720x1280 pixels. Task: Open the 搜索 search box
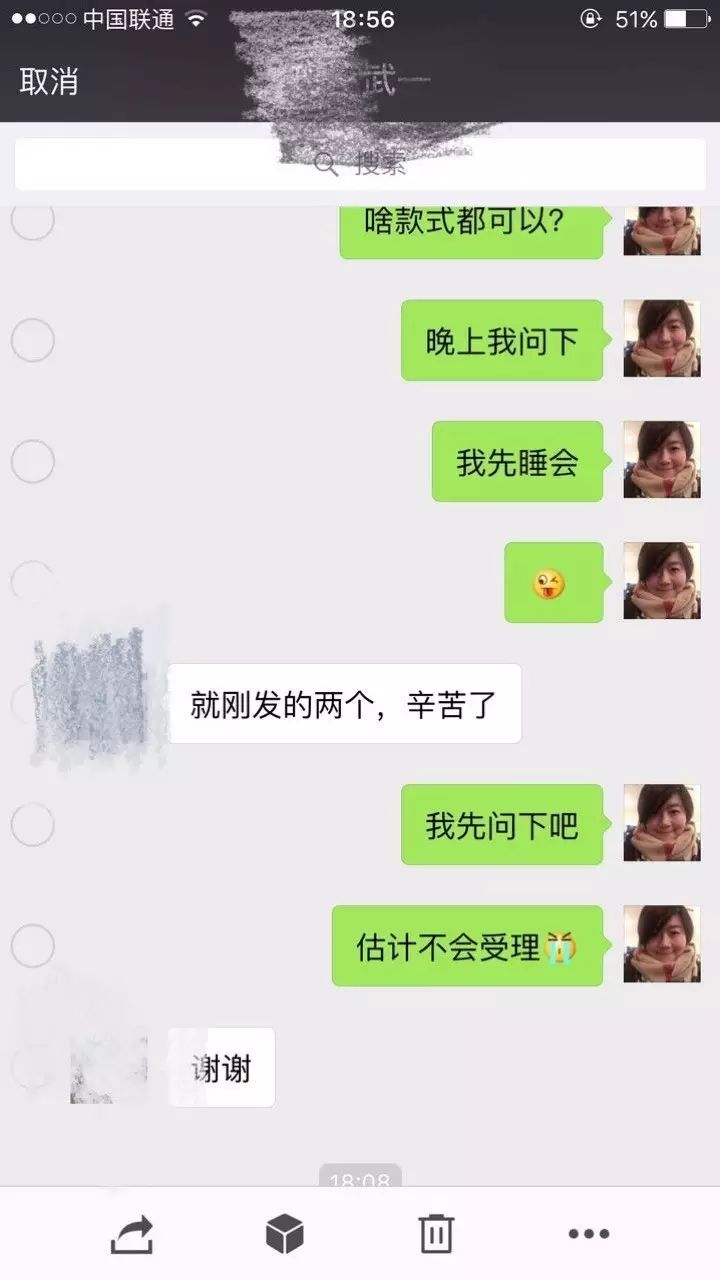pyautogui.click(x=360, y=164)
